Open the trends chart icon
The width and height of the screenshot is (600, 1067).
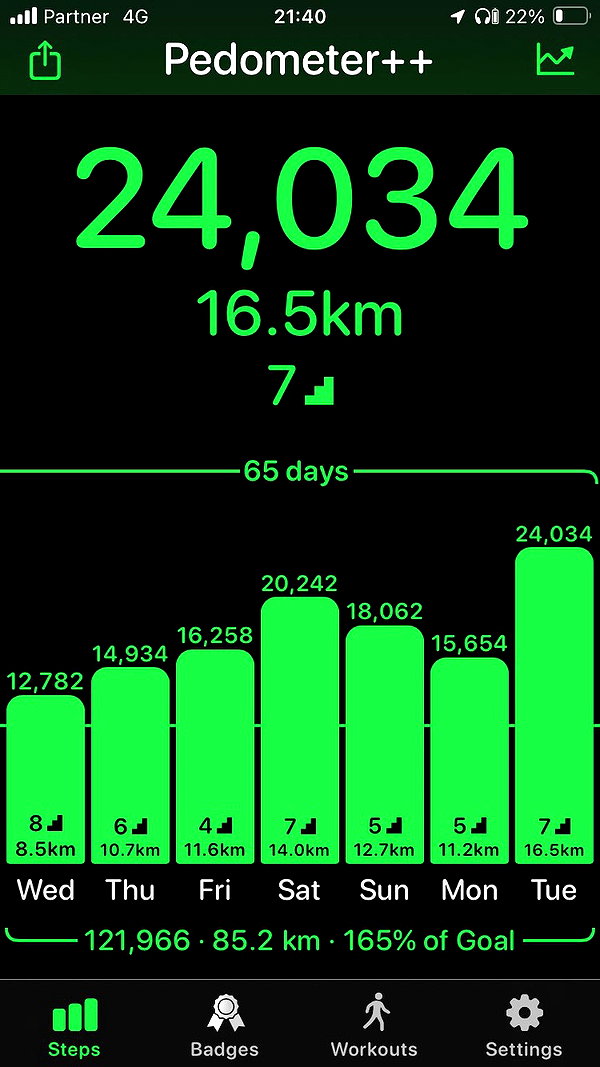tap(555, 60)
